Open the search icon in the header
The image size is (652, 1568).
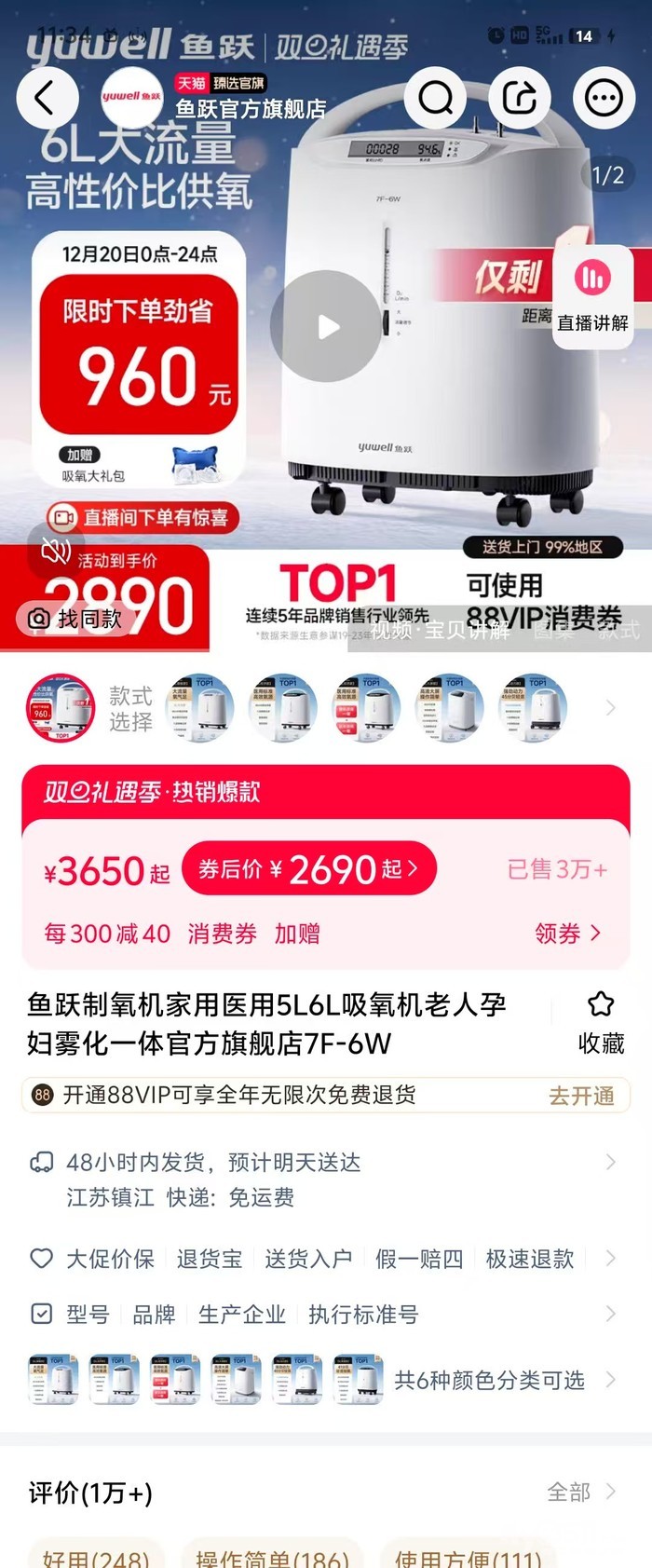(435, 97)
